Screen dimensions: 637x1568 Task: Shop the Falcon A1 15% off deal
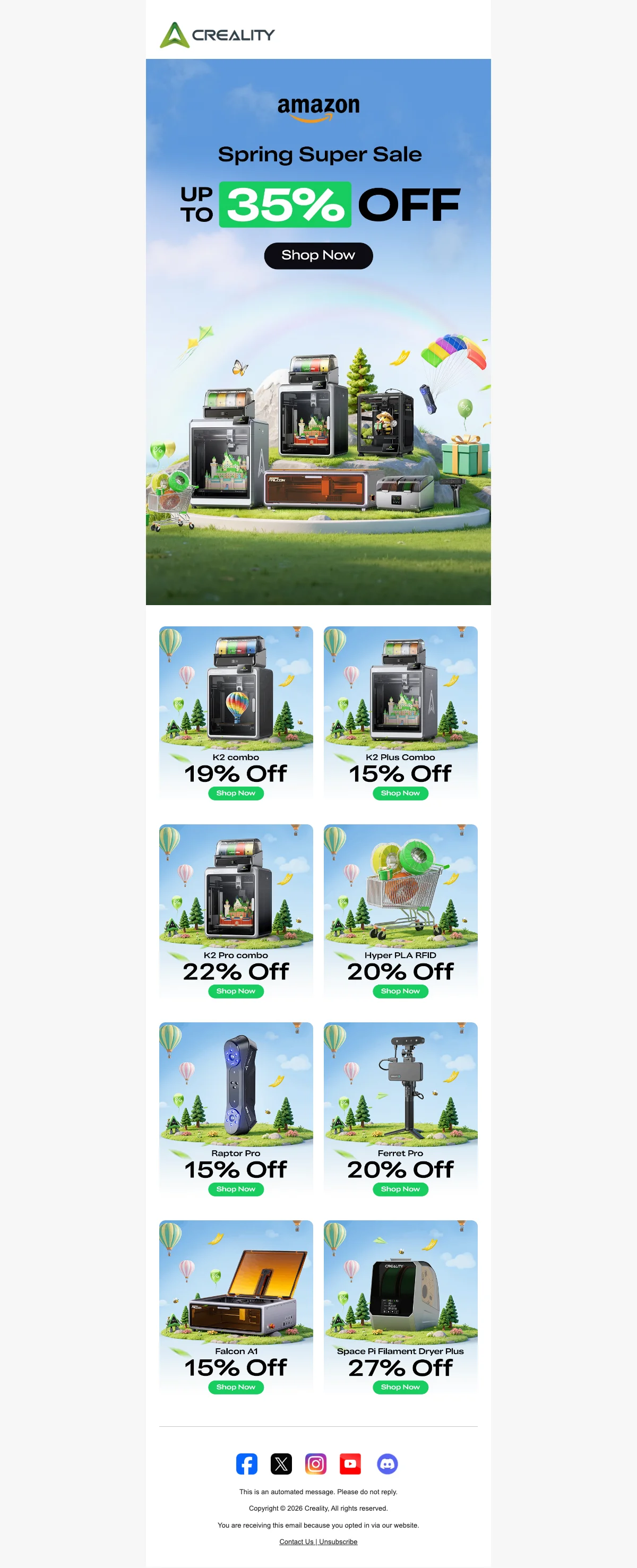click(x=236, y=1386)
